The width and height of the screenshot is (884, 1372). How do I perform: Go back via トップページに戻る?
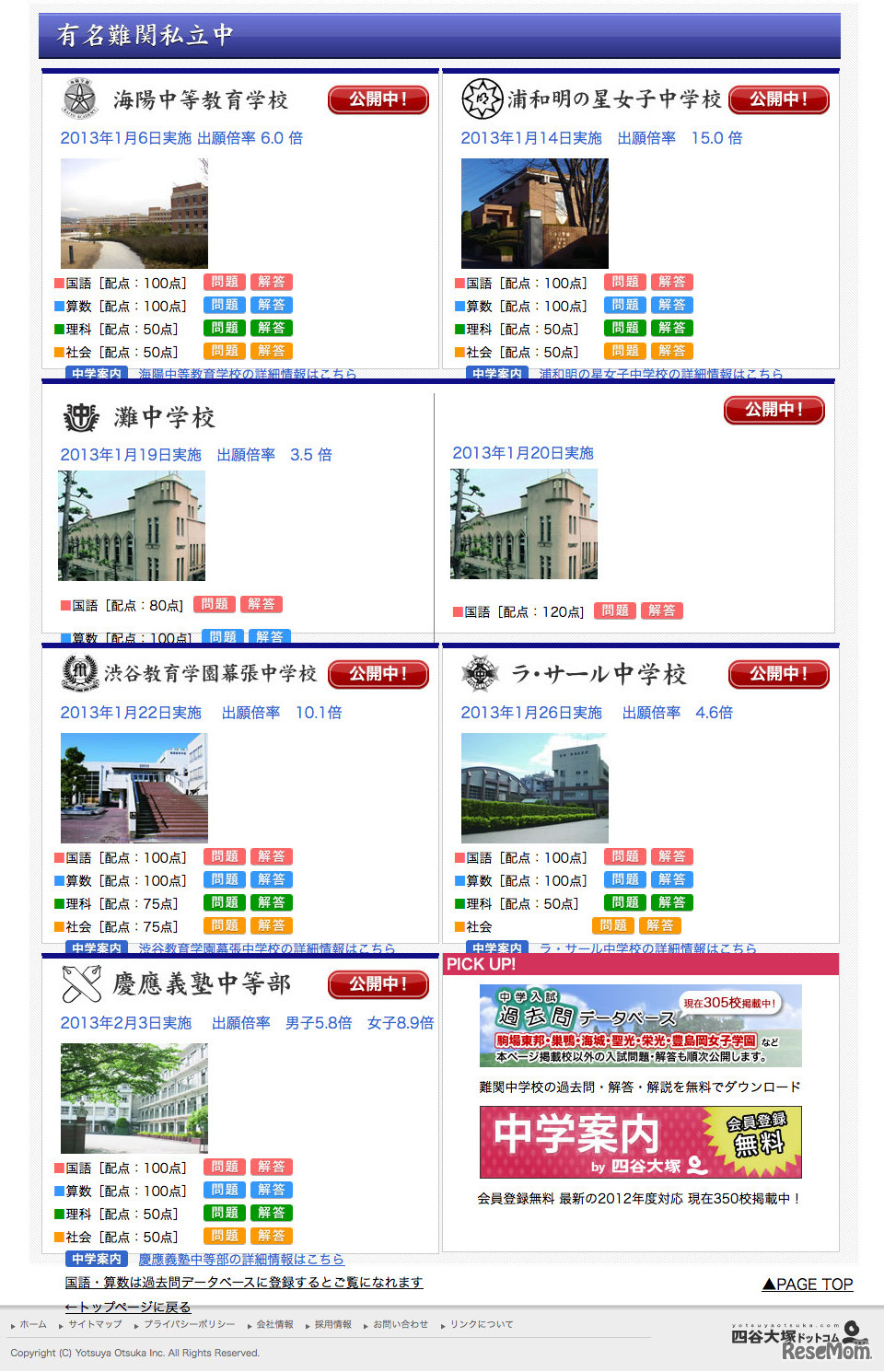coord(128,1307)
